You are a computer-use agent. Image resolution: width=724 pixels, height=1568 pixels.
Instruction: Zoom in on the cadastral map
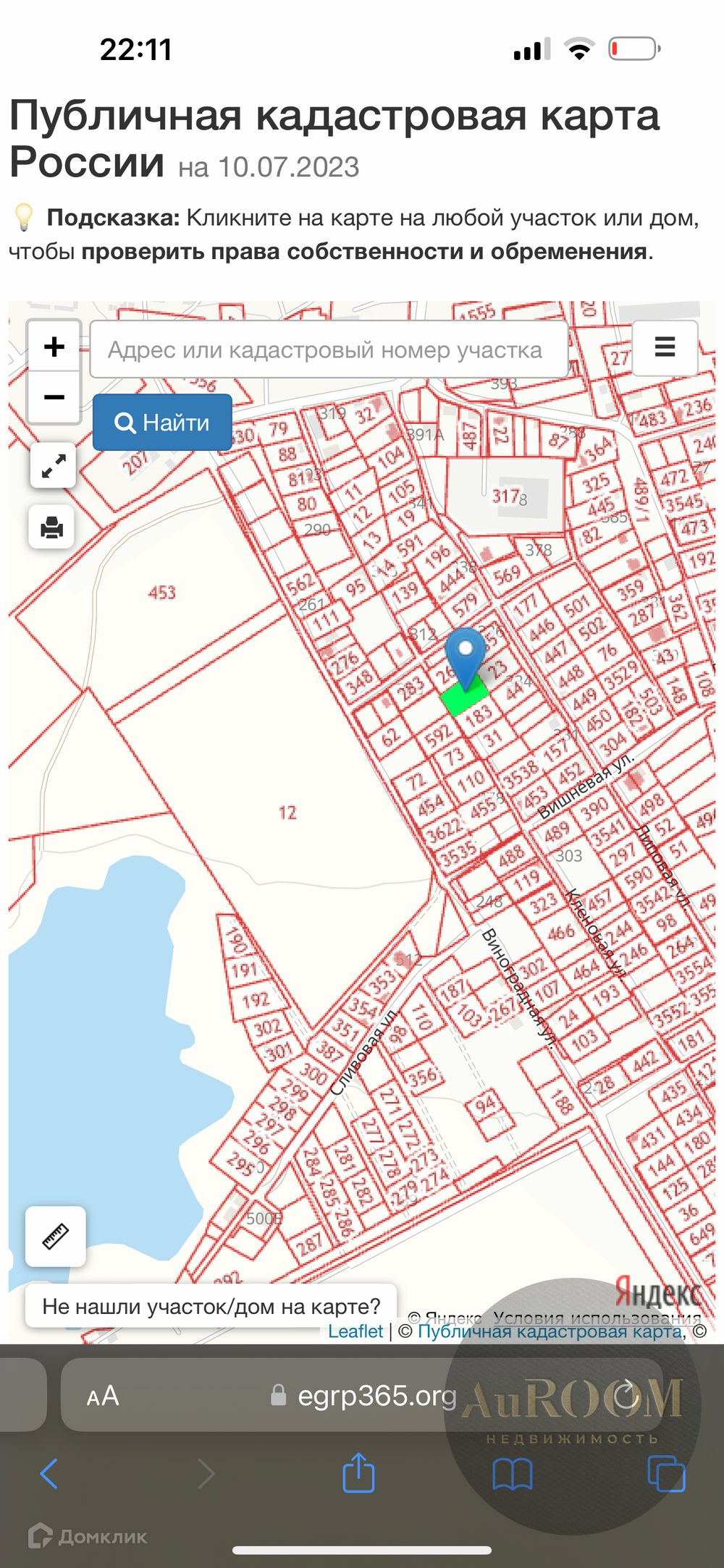coord(54,347)
